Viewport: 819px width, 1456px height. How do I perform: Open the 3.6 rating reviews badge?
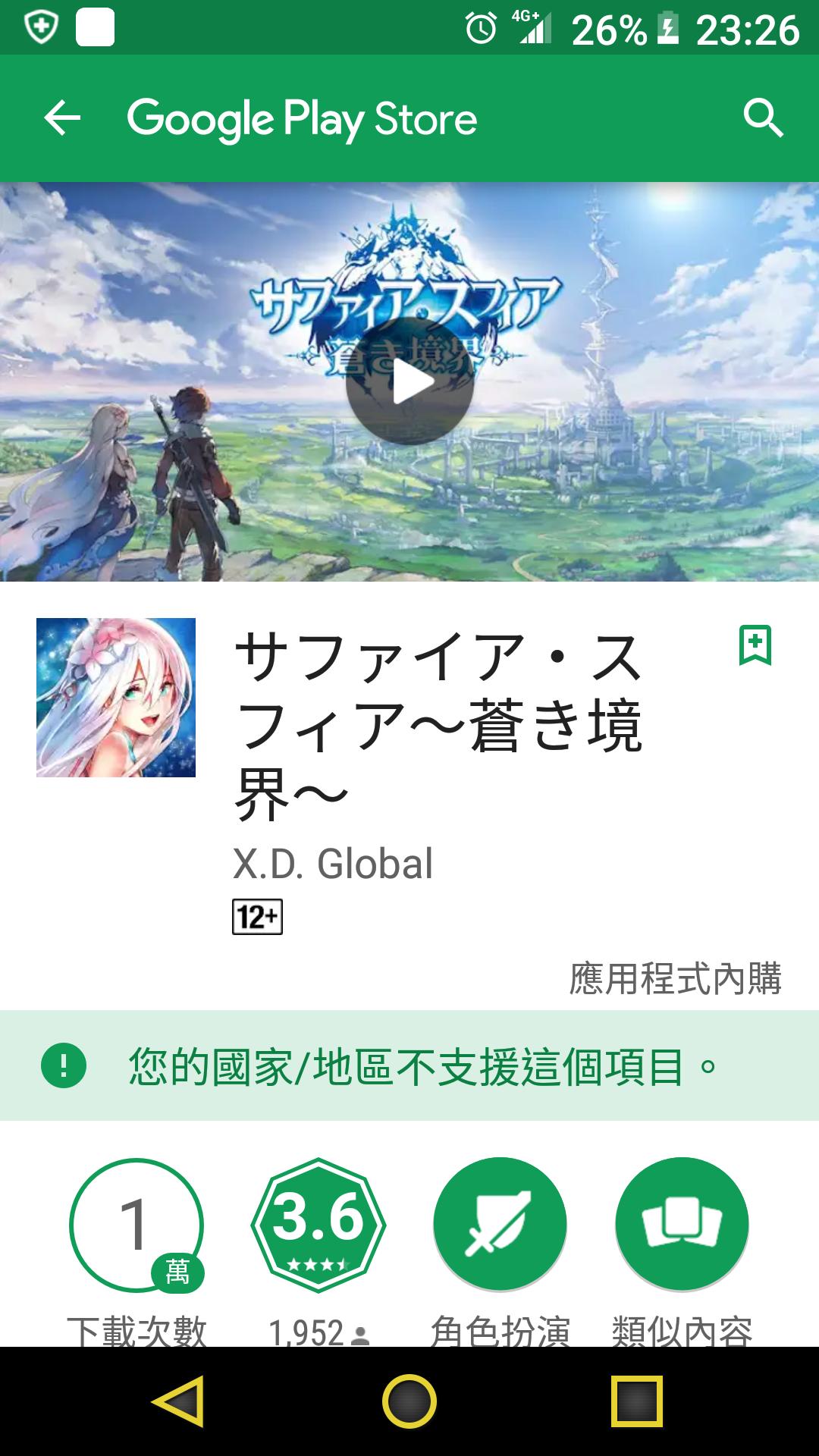pyautogui.click(x=318, y=1225)
